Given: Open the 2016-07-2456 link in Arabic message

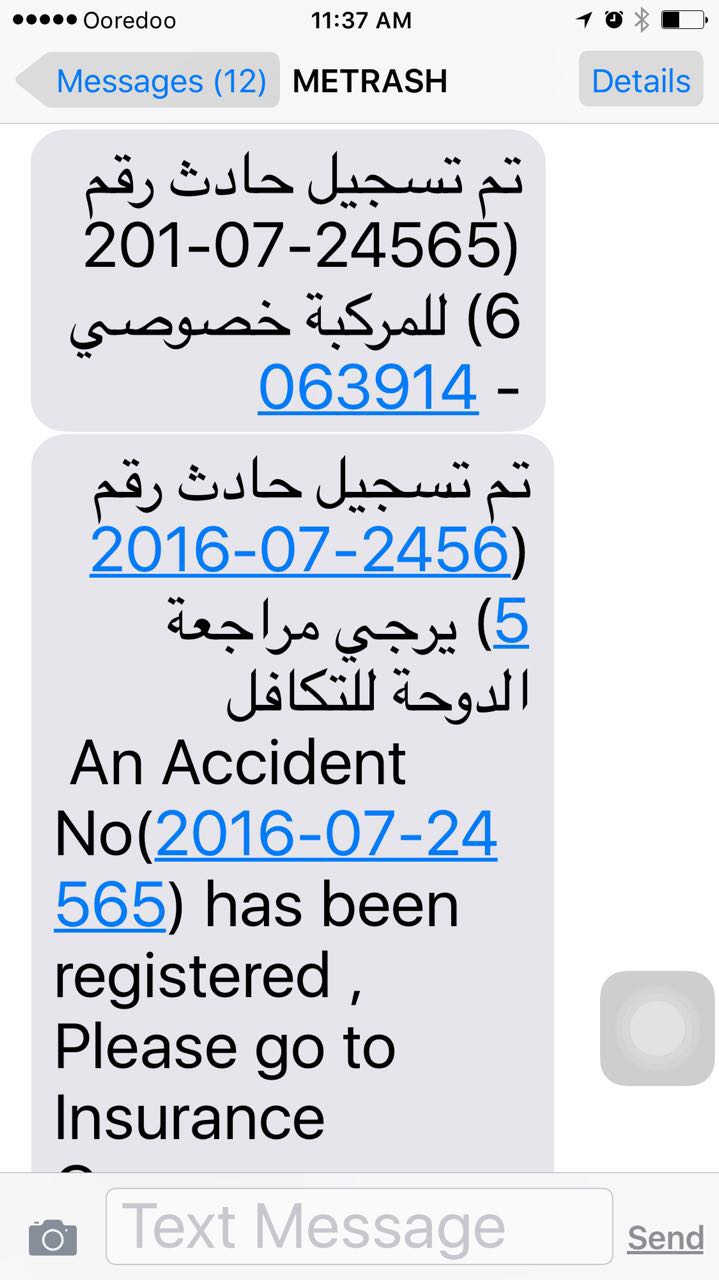Looking at the screenshot, I should click(300, 550).
